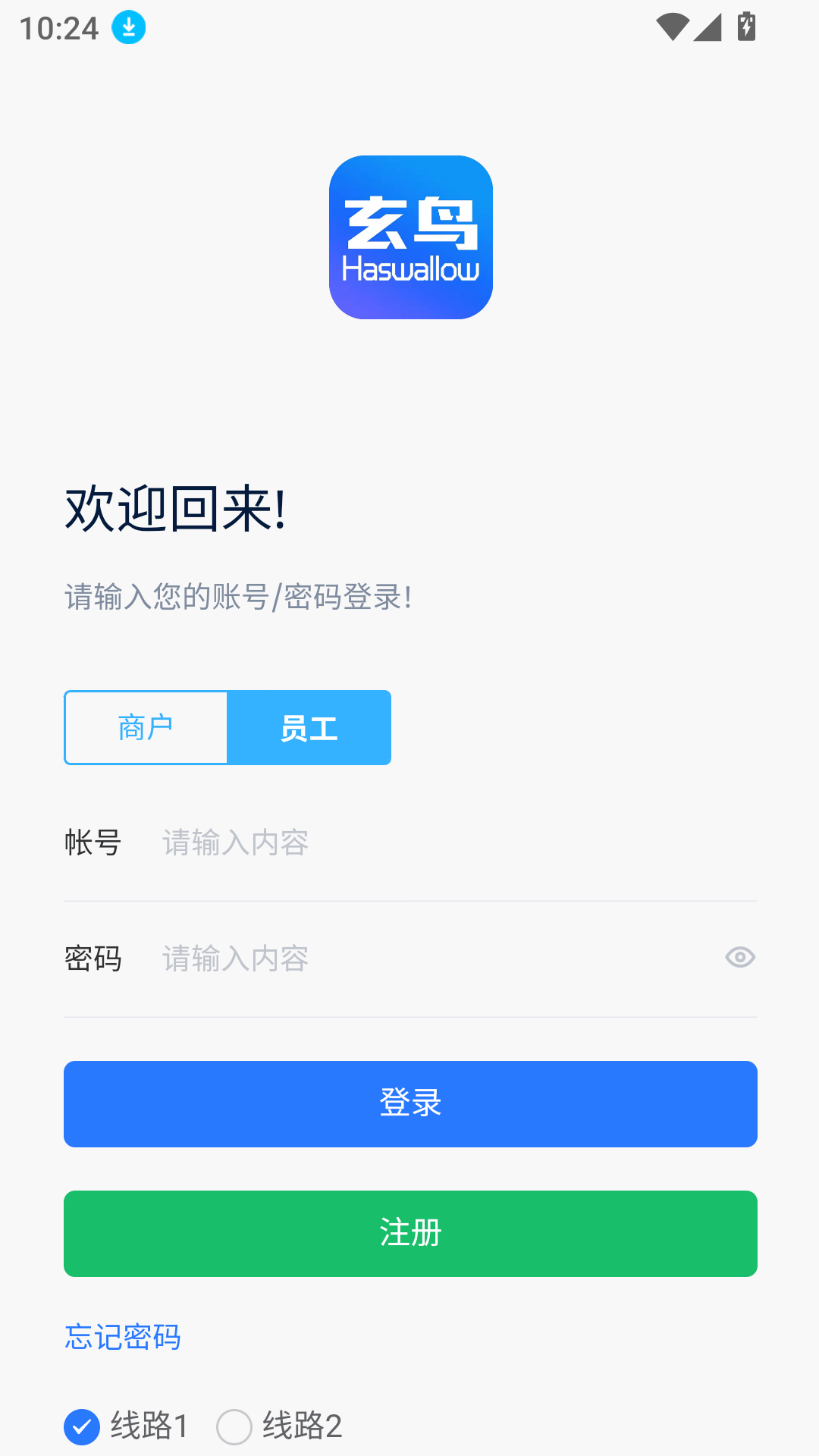Tap the blue 登录 button
Viewport: 819px width, 1456px height.
point(410,1104)
